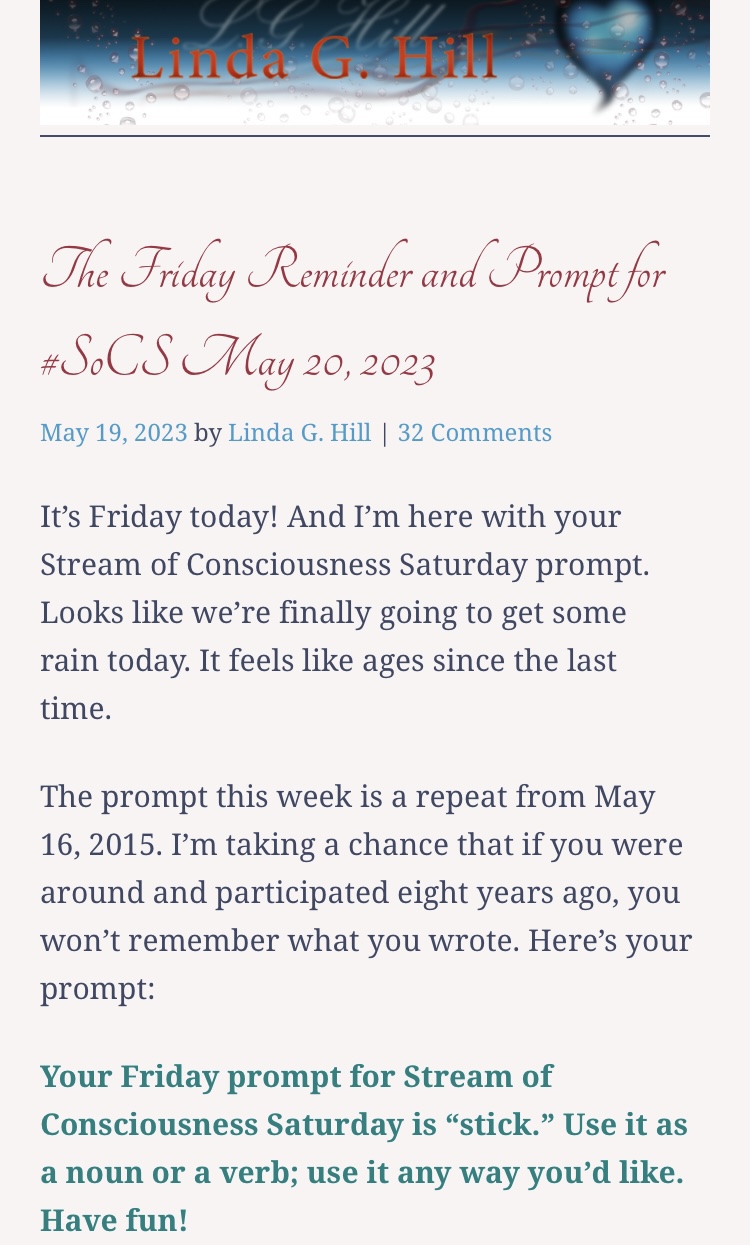Open the Linda G. Hill header banner
Screen dimensions: 750x1245
click(x=374, y=62)
